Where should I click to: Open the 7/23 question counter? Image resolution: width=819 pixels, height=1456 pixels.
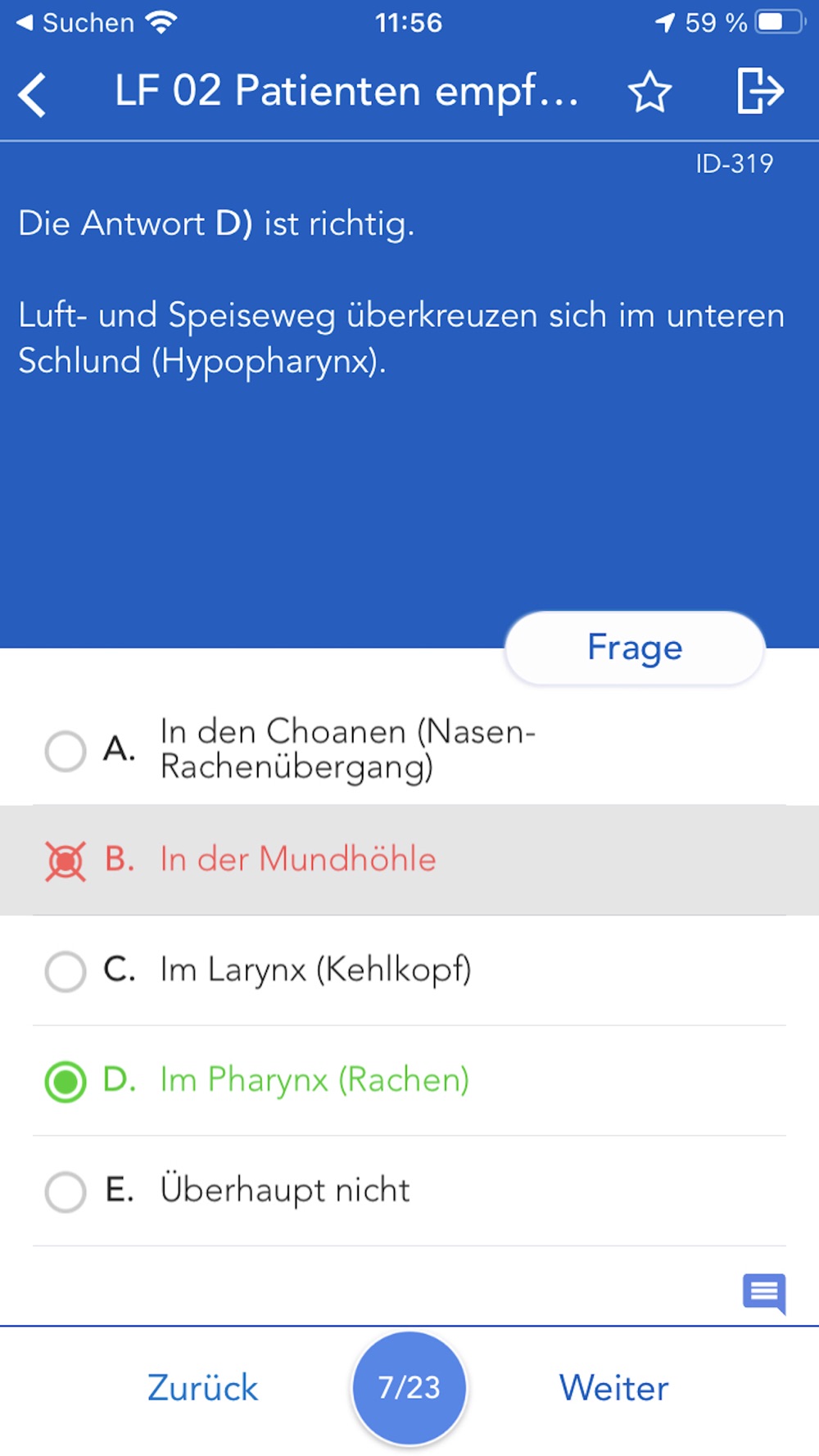coord(409,1388)
